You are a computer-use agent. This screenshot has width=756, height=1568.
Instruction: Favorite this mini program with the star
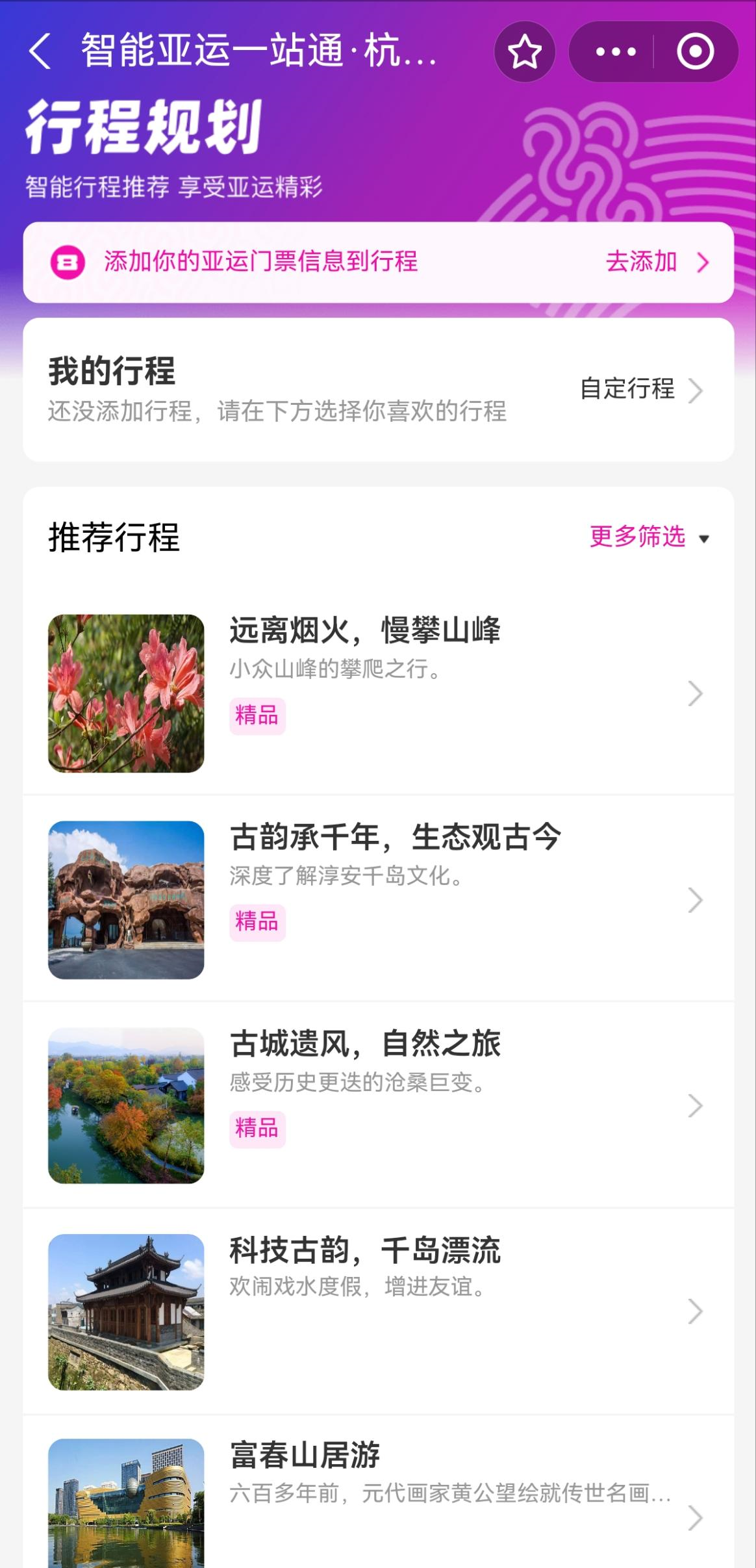(524, 52)
